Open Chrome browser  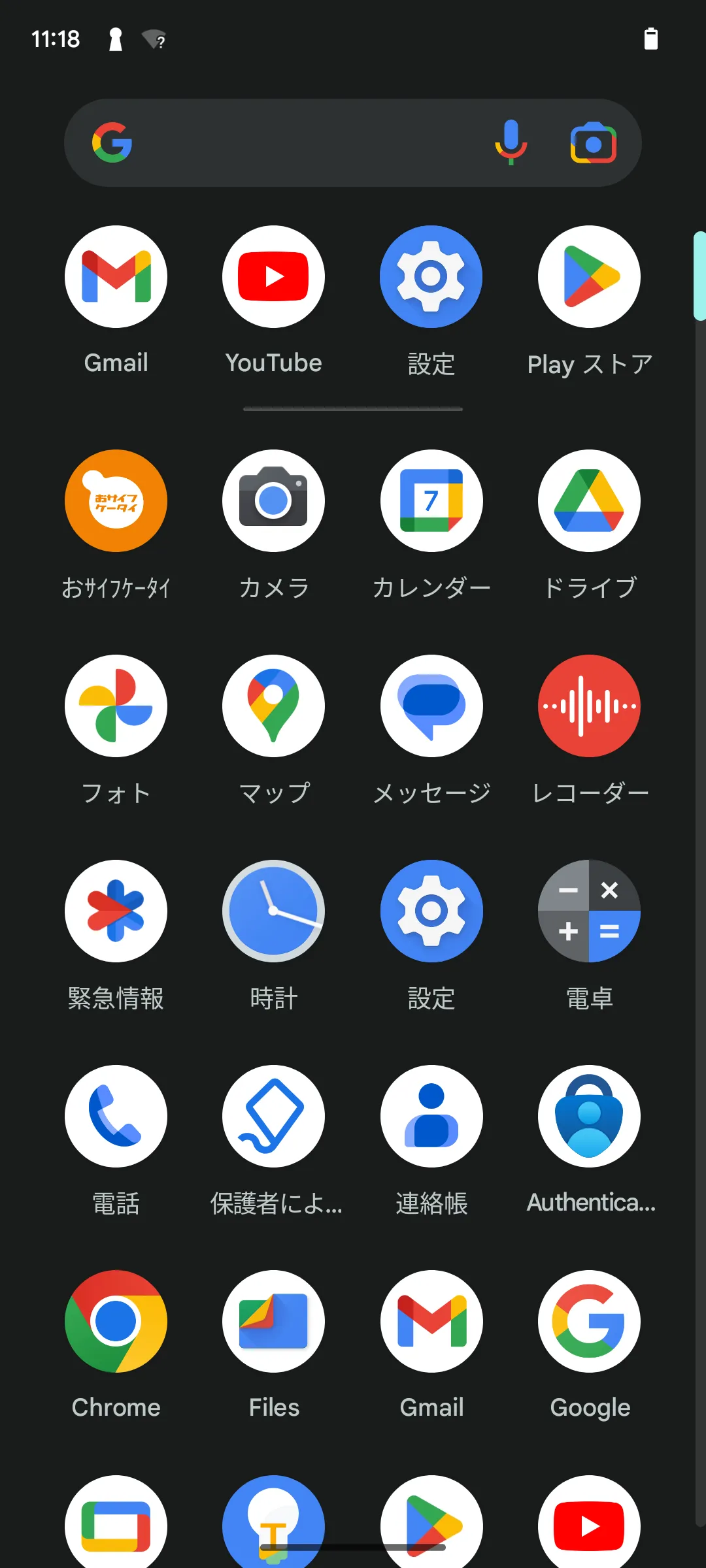116,1322
